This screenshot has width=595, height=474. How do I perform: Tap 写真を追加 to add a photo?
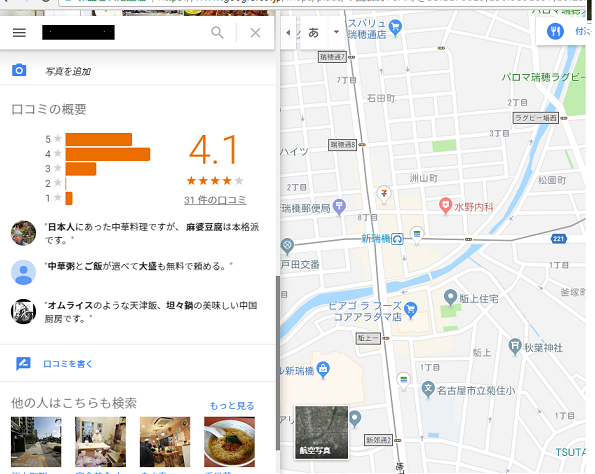68,71
